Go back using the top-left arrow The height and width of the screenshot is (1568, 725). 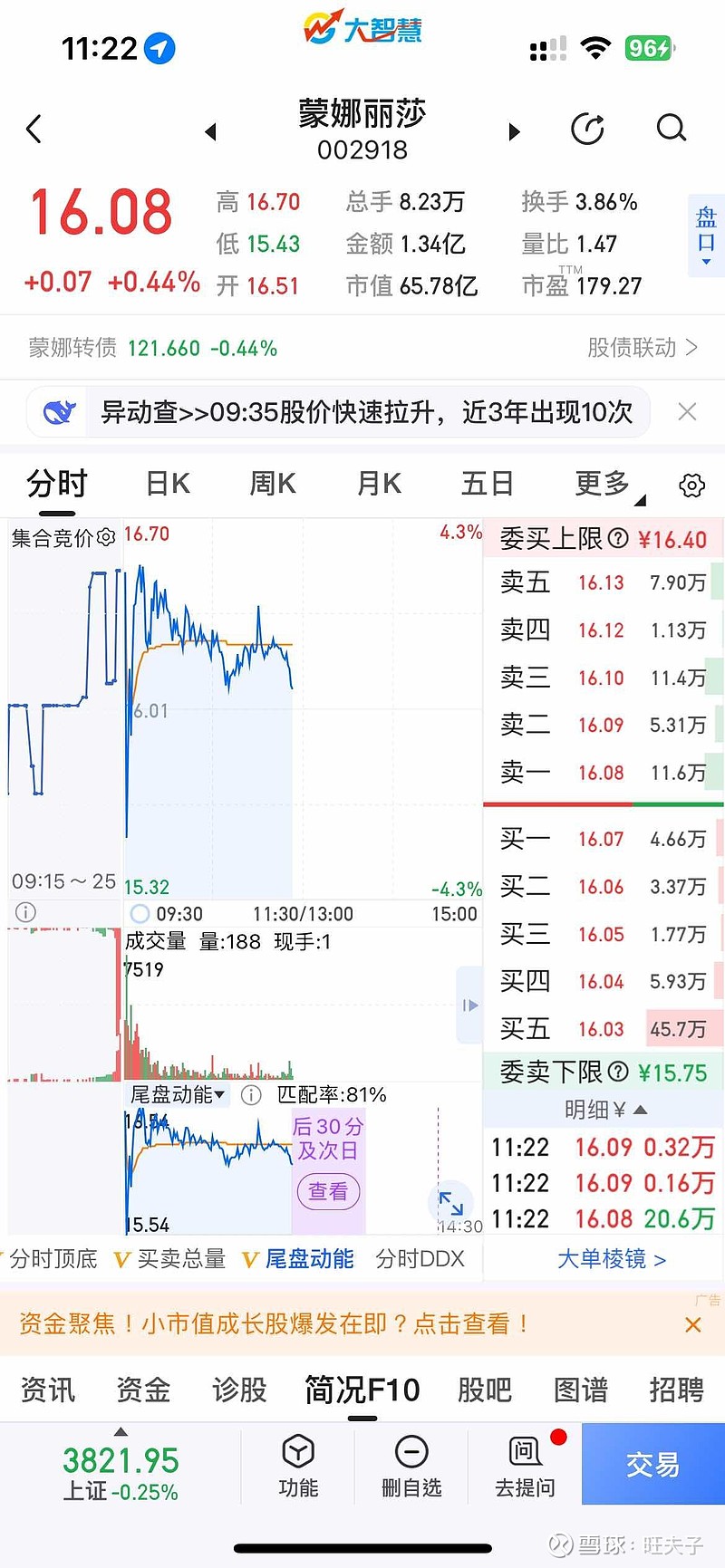[34, 129]
